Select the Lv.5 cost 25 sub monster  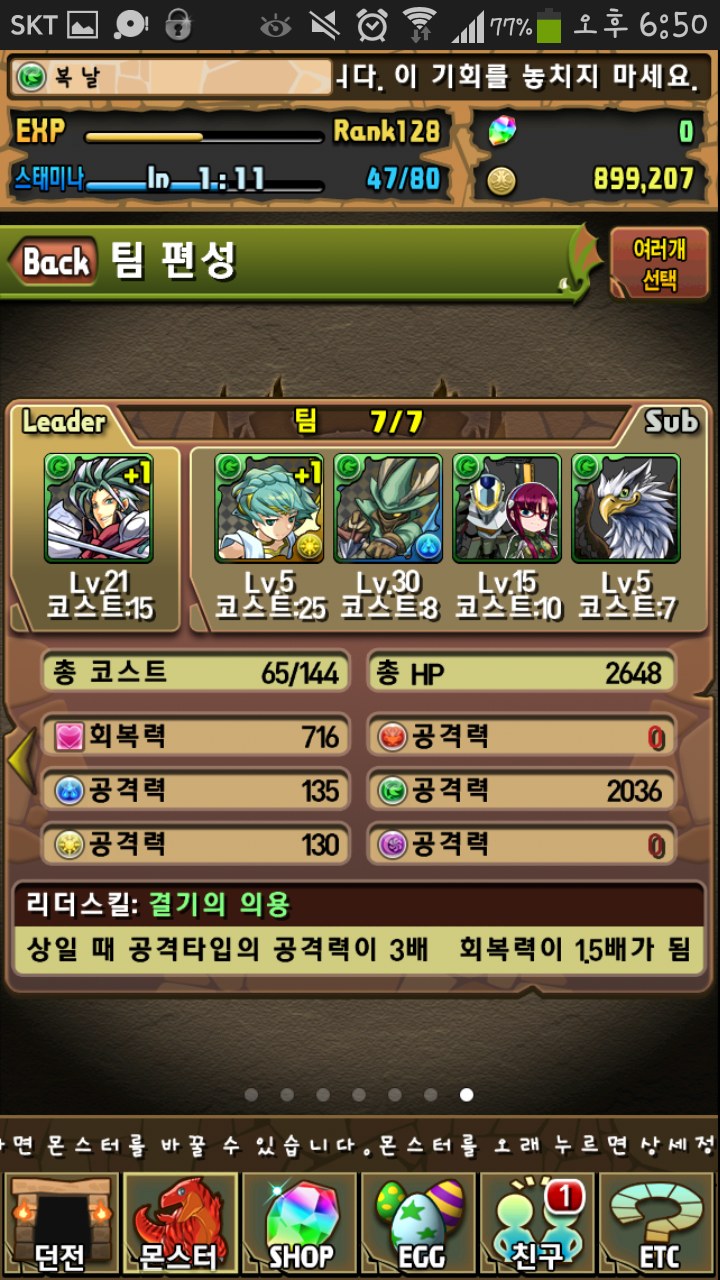tap(269, 508)
